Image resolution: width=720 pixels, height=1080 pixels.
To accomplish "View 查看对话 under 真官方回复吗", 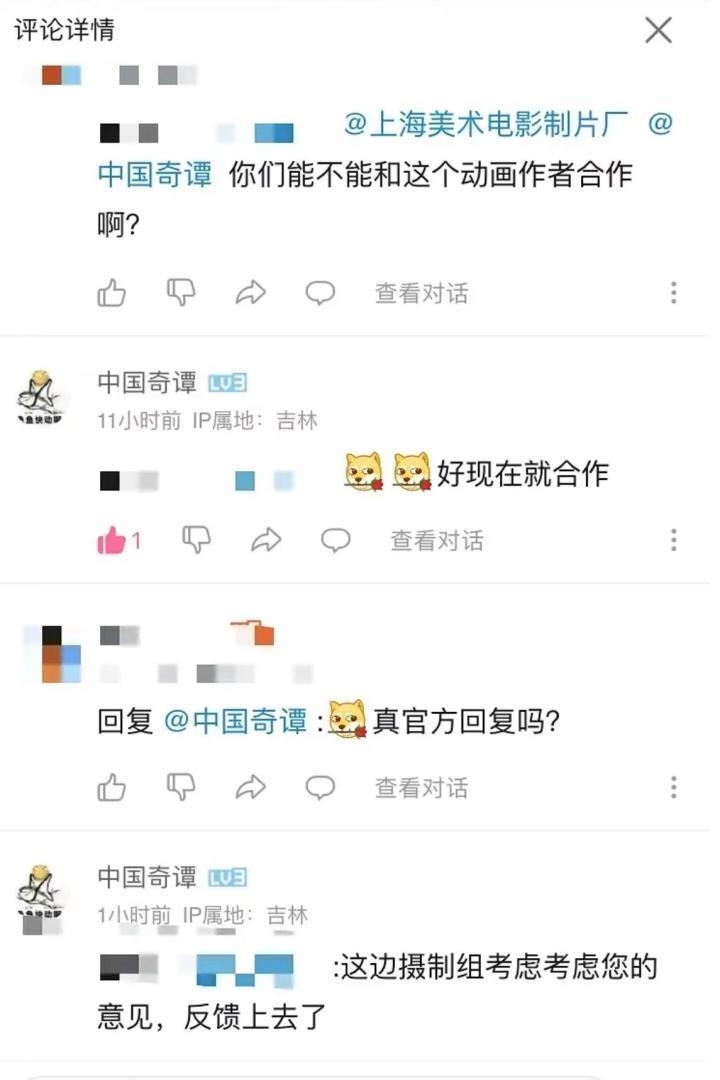I will point(421,788).
